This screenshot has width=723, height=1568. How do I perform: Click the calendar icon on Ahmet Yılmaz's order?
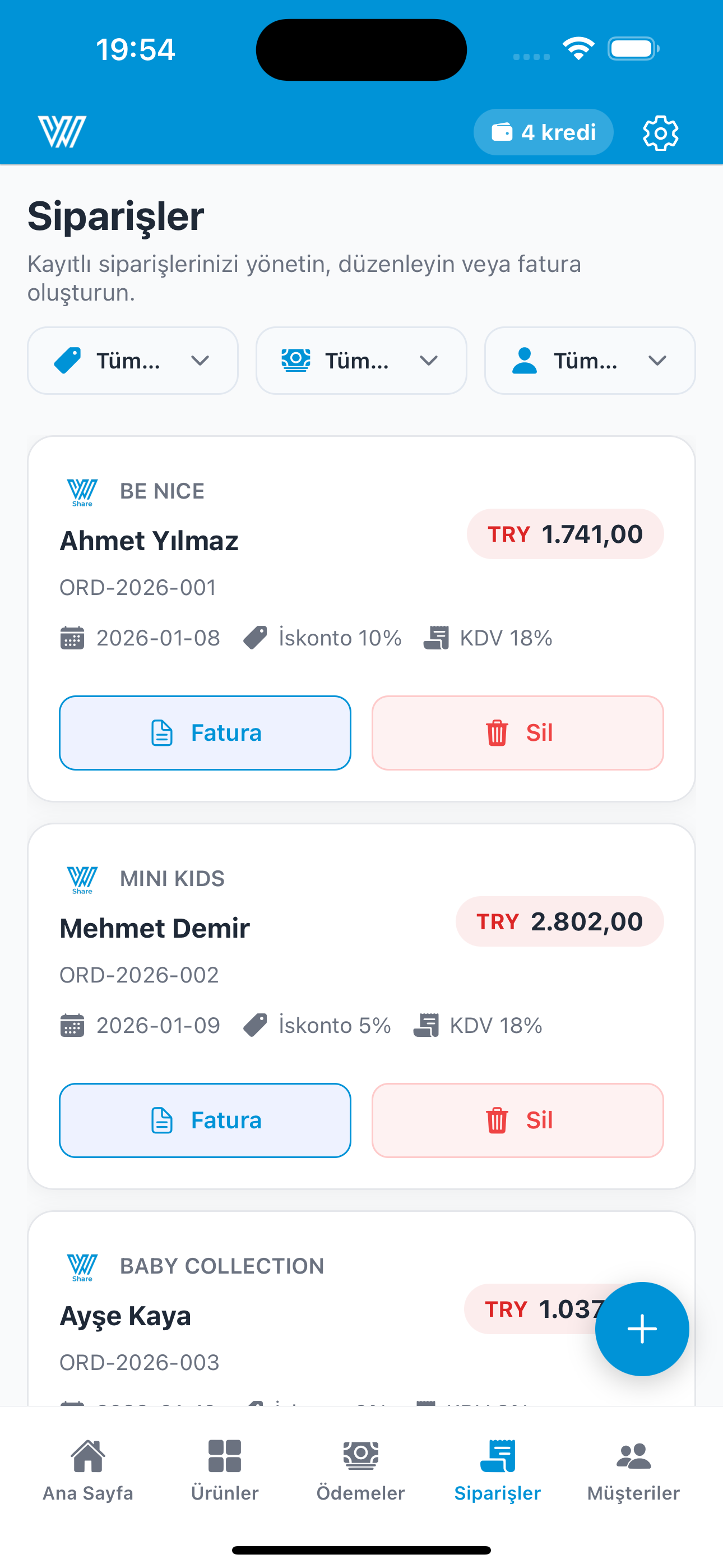72,637
